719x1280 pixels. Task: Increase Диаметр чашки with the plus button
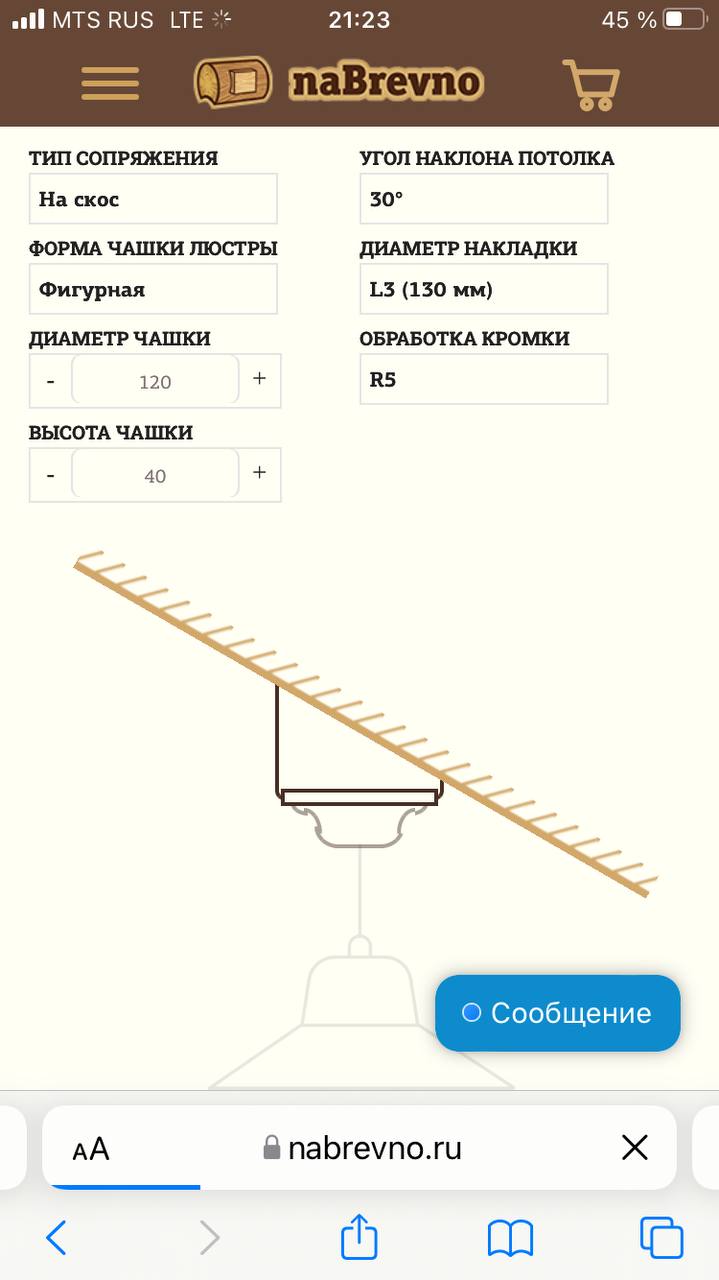259,379
